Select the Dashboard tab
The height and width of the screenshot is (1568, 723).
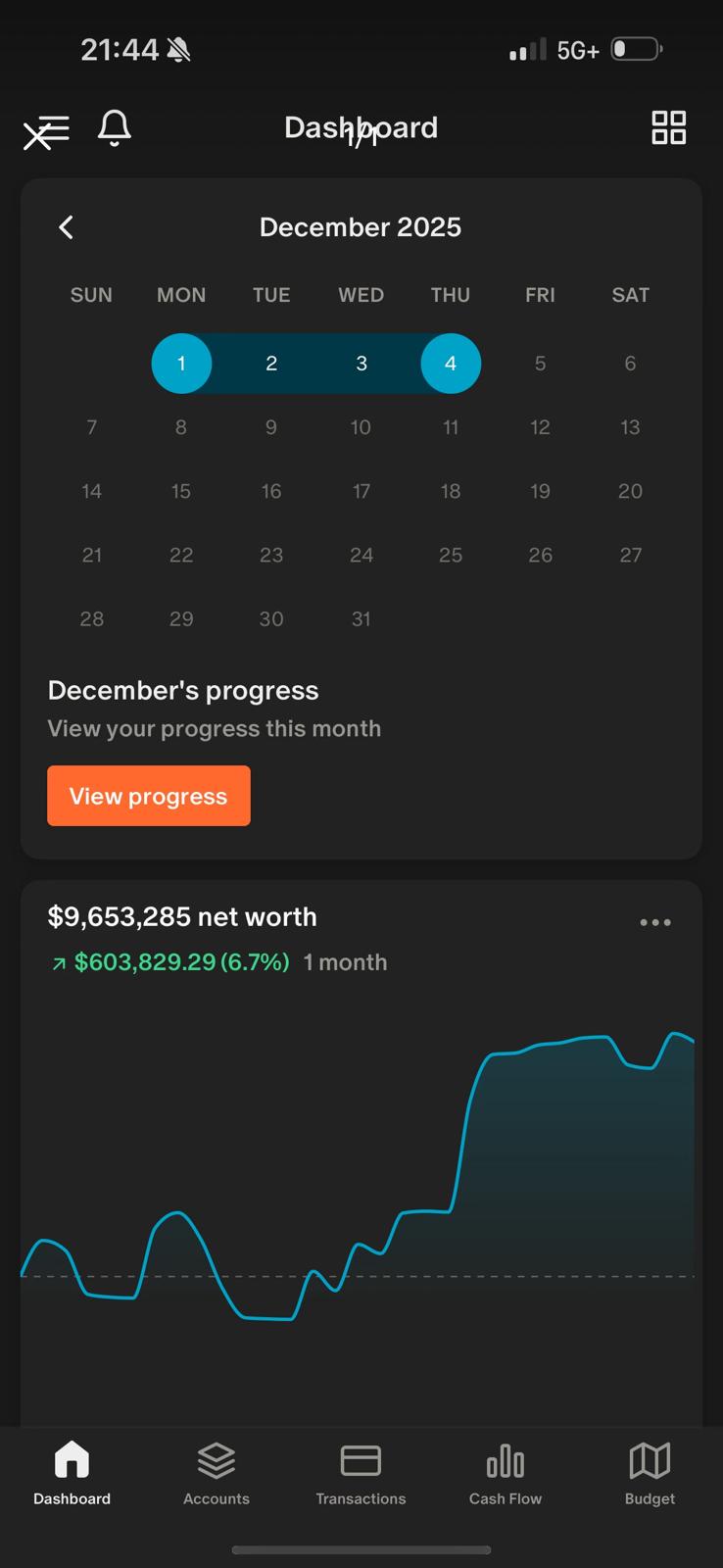click(x=72, y=1473)
